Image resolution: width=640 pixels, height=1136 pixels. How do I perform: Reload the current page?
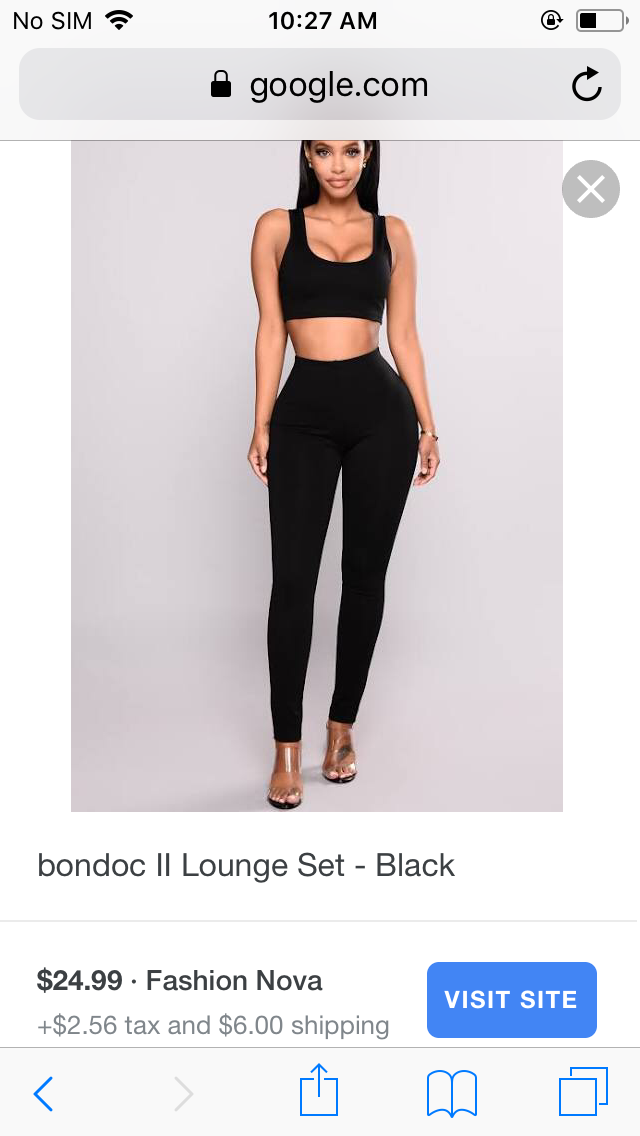(x=587, y=86)
